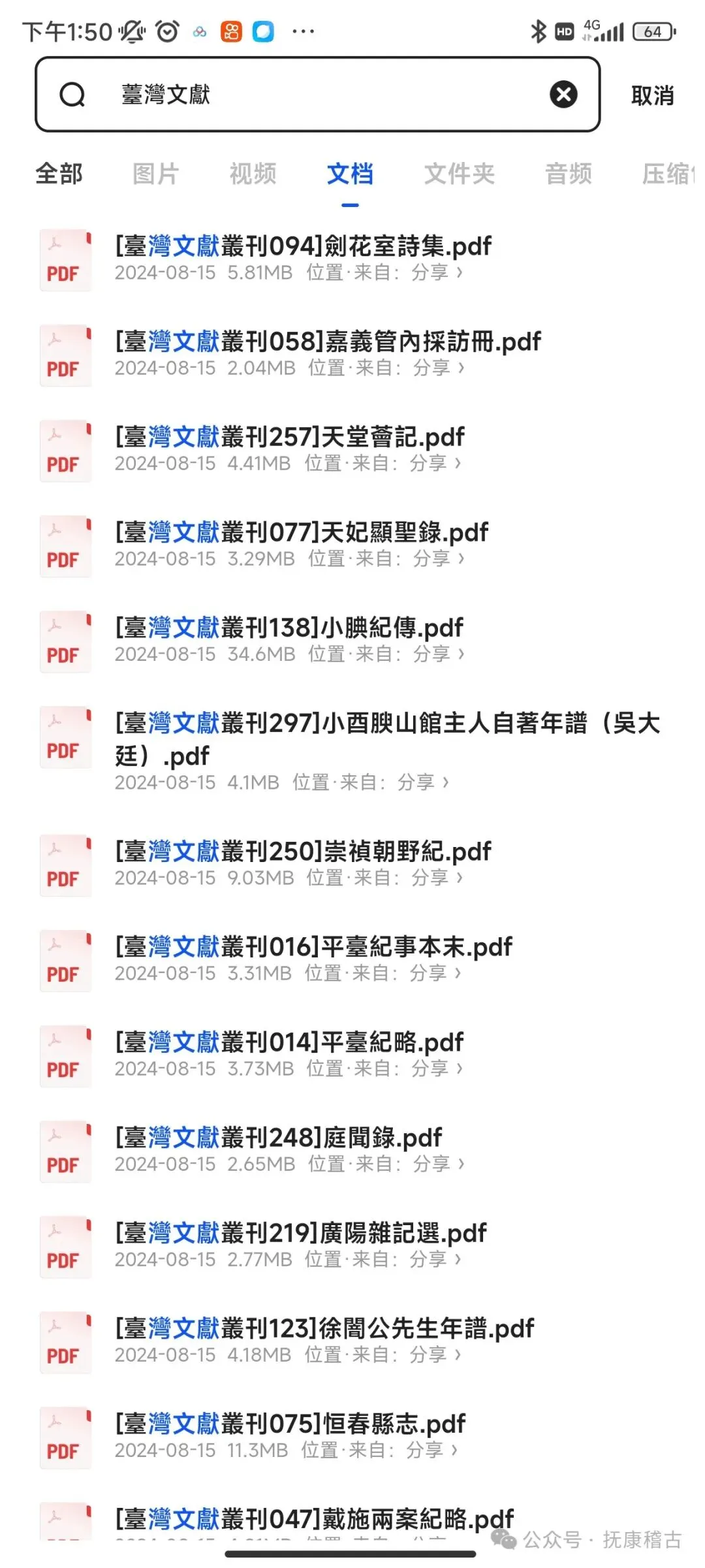Open 天妃顯聖錄.pdf

[352, 545]
